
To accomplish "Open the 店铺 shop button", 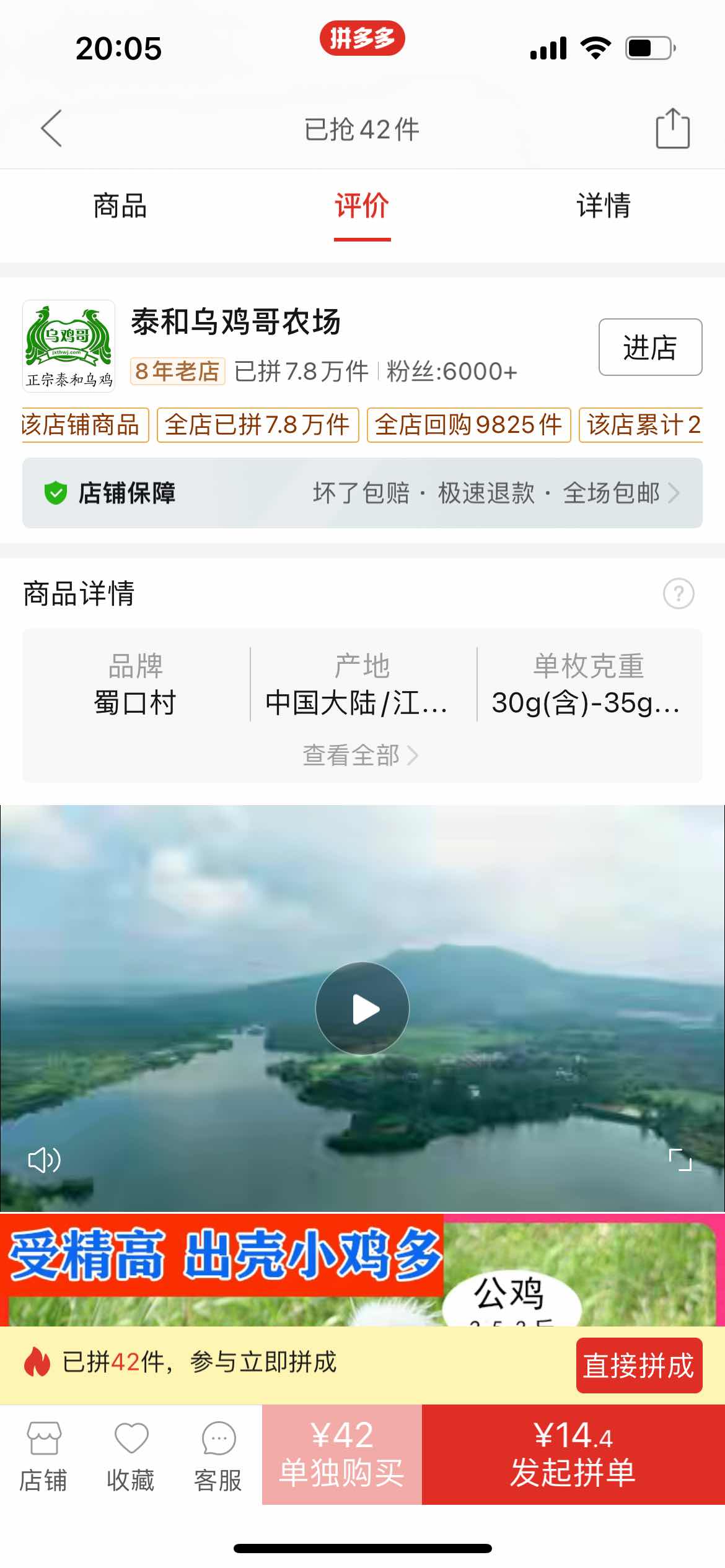I will pyautogui.click(x=43, y=1455).
